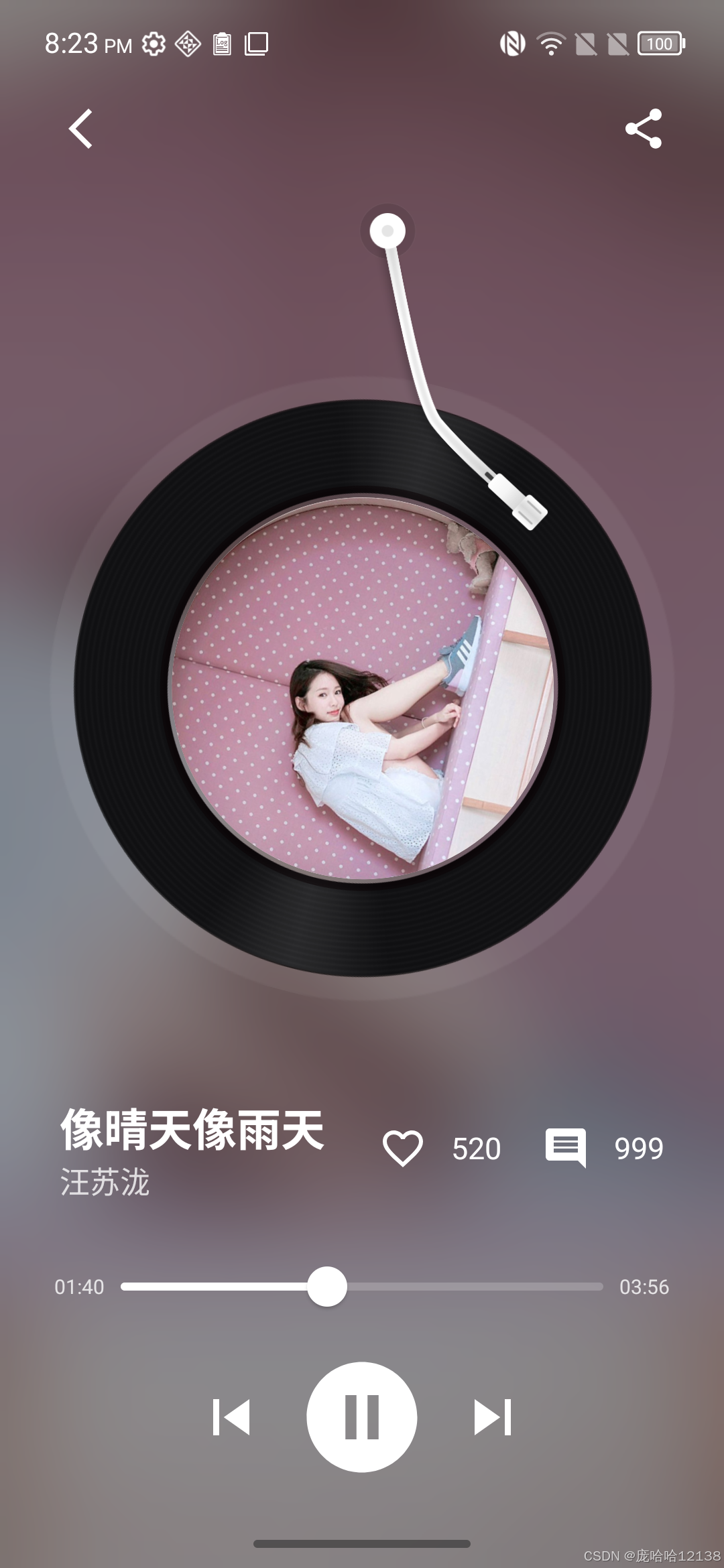Share this song
The width and height of the screenshot is (724, 1568).
[644, 129]
